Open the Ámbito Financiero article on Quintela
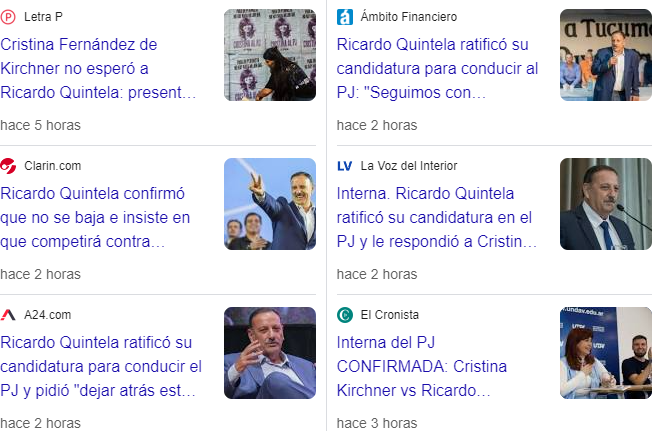The image size is (652, 431). tap(437, 69)
